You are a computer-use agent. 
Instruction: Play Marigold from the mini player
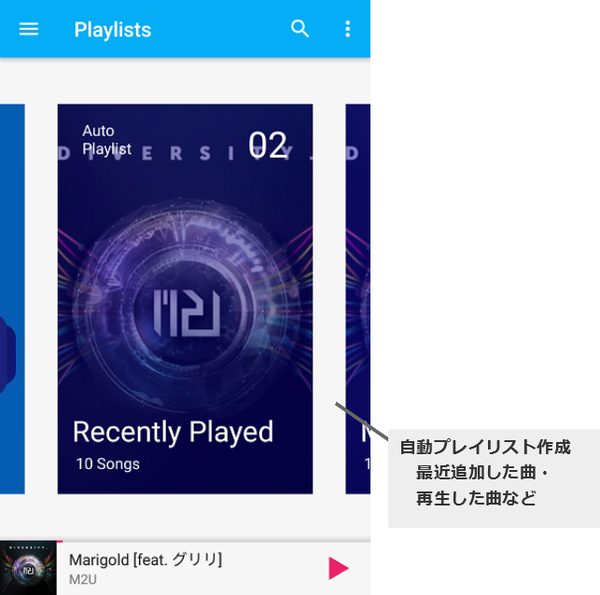pyautogui.click(x=338, y=568)
